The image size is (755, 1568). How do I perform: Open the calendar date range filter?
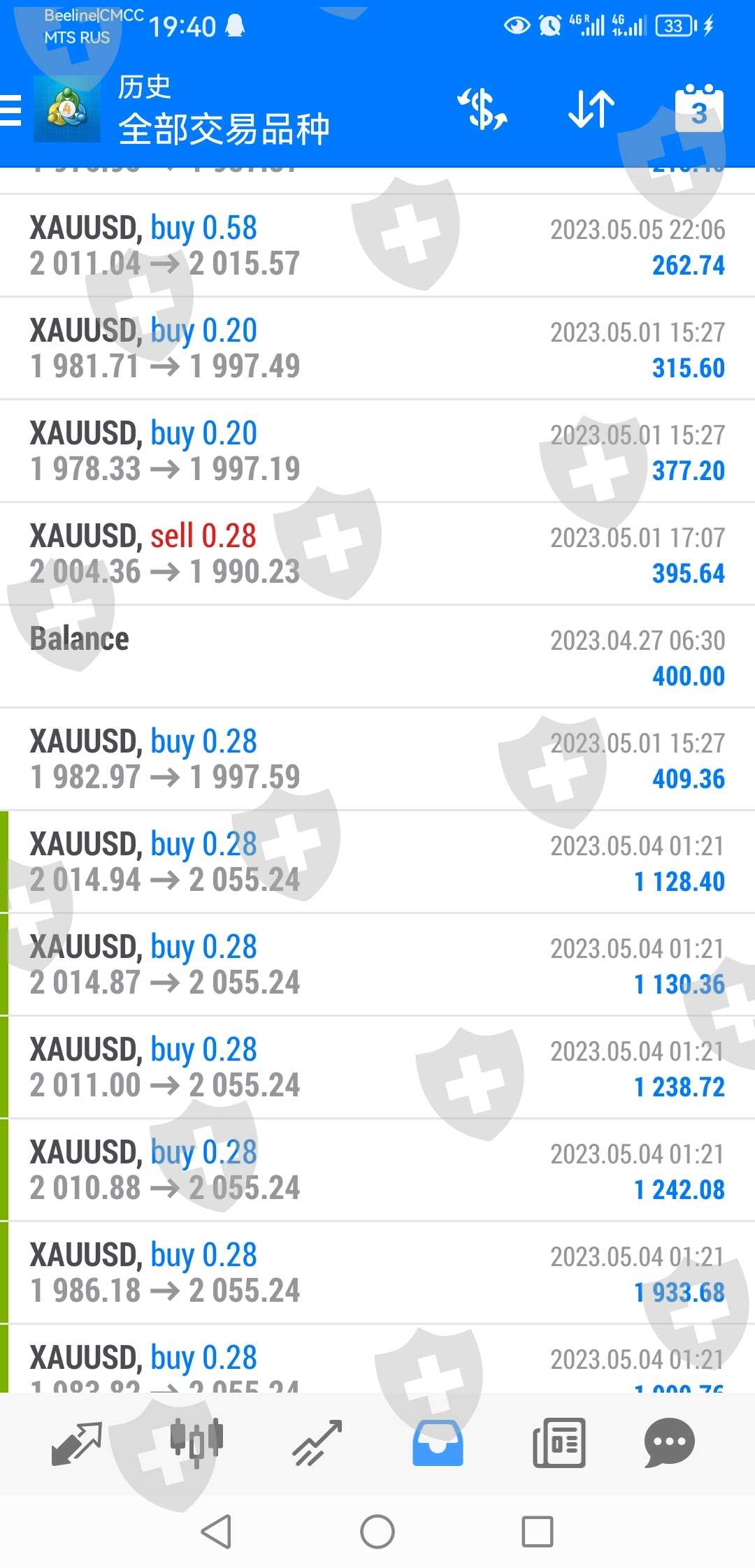pos(698,110)
